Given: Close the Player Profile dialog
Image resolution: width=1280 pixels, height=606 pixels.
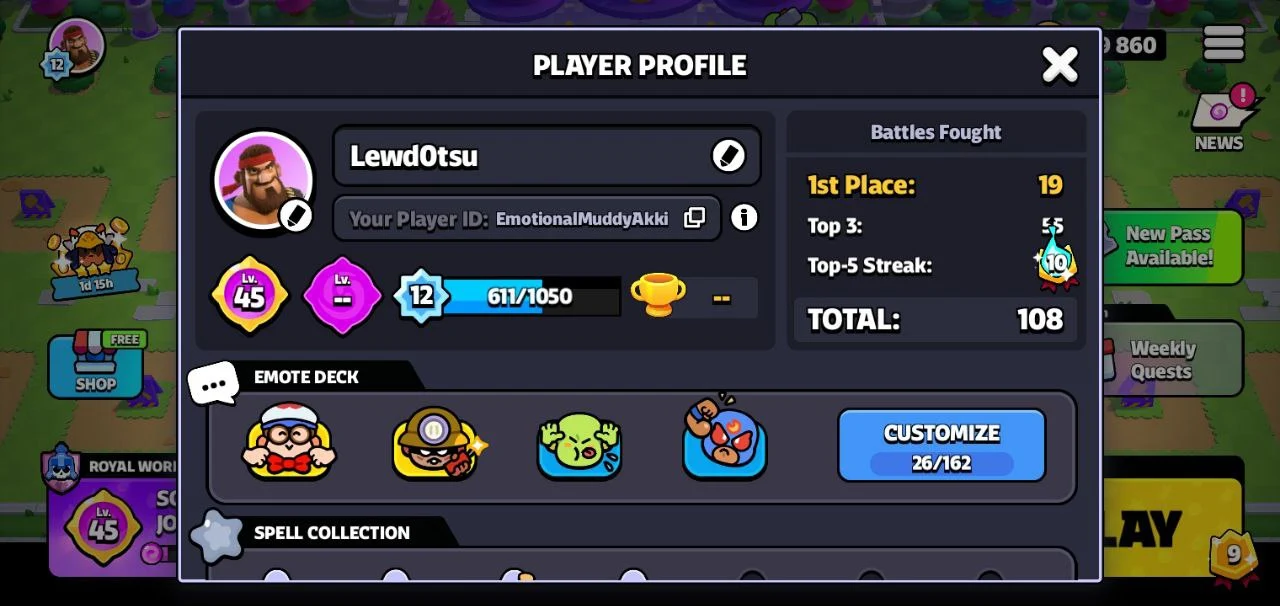Looking at the screenshot, I should [1059, 65].
